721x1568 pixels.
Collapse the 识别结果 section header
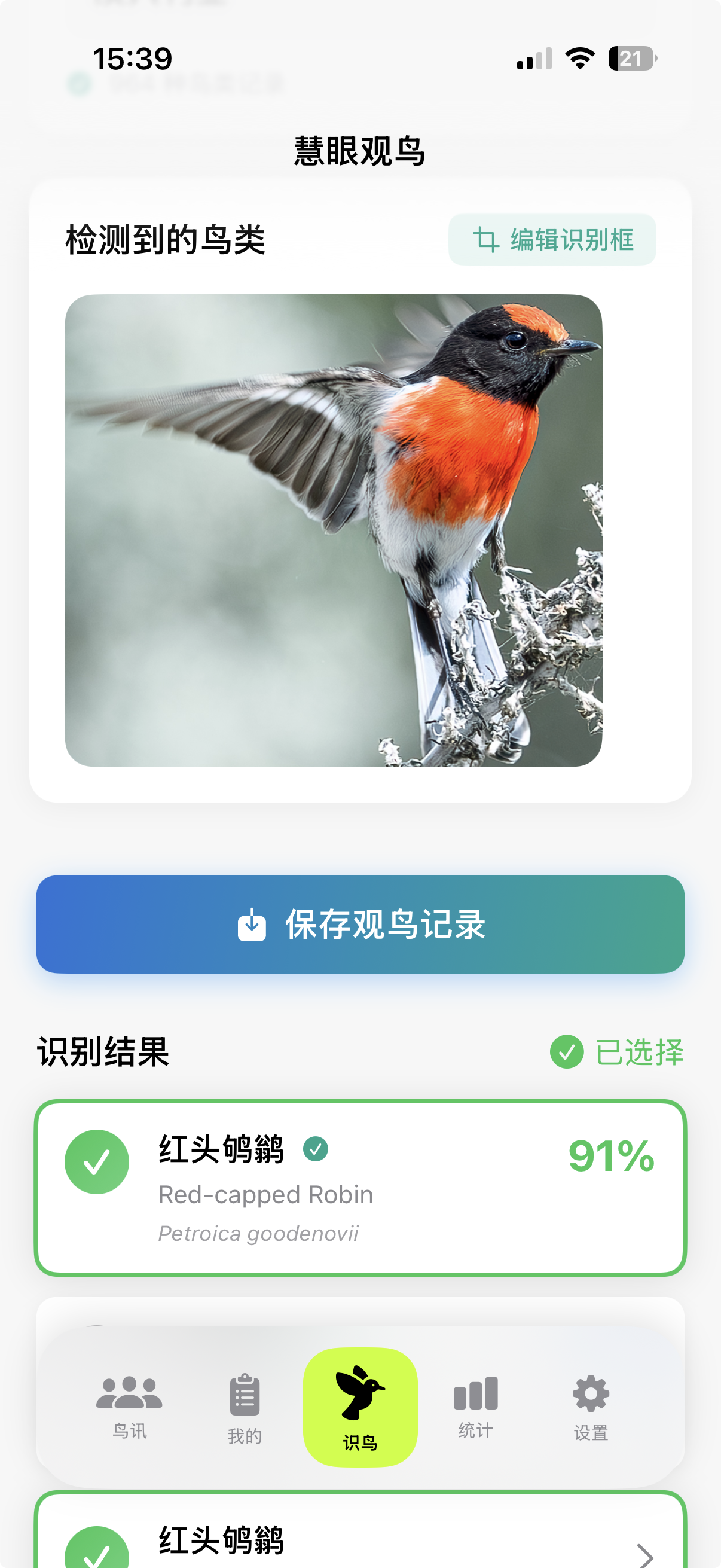click(103, 1050)
